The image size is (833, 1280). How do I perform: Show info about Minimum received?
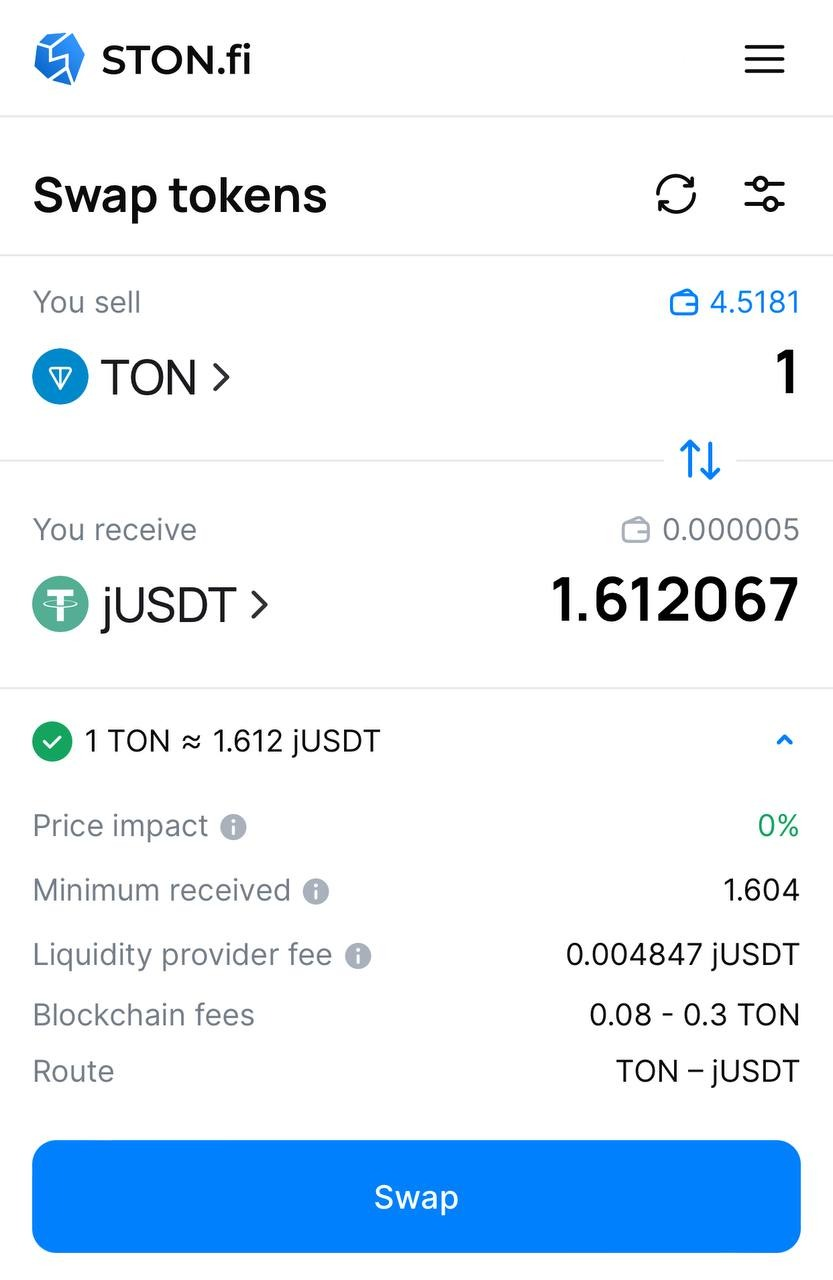(x=316, y=891)
